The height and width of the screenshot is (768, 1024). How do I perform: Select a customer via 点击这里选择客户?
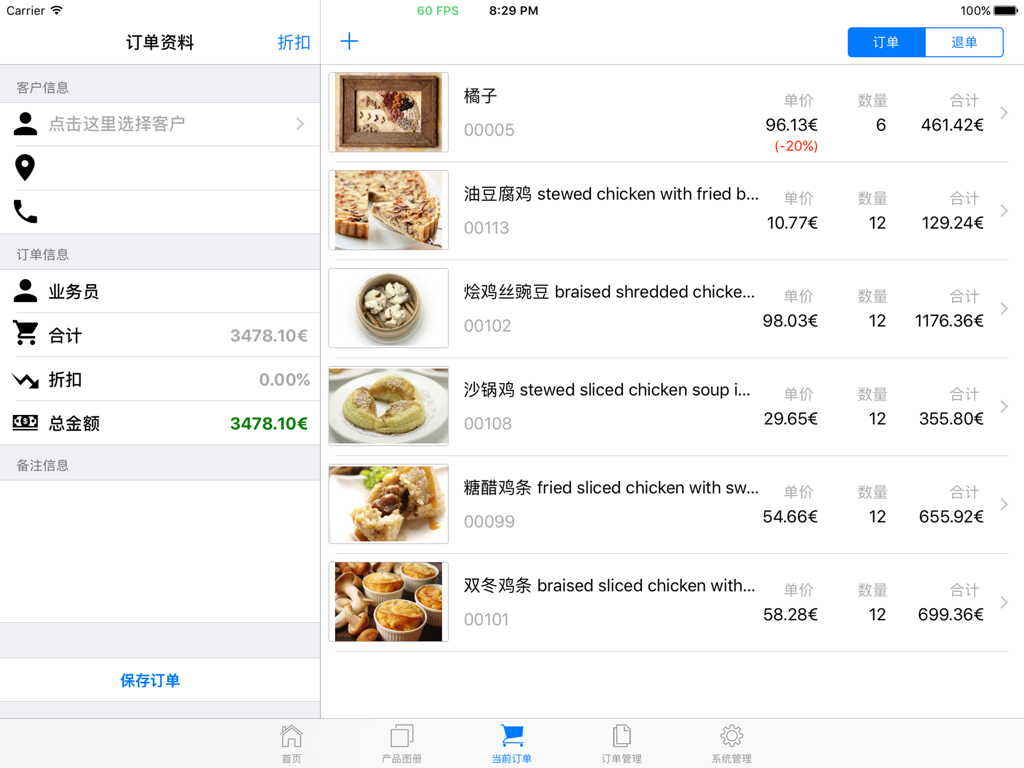pos(160,124)
